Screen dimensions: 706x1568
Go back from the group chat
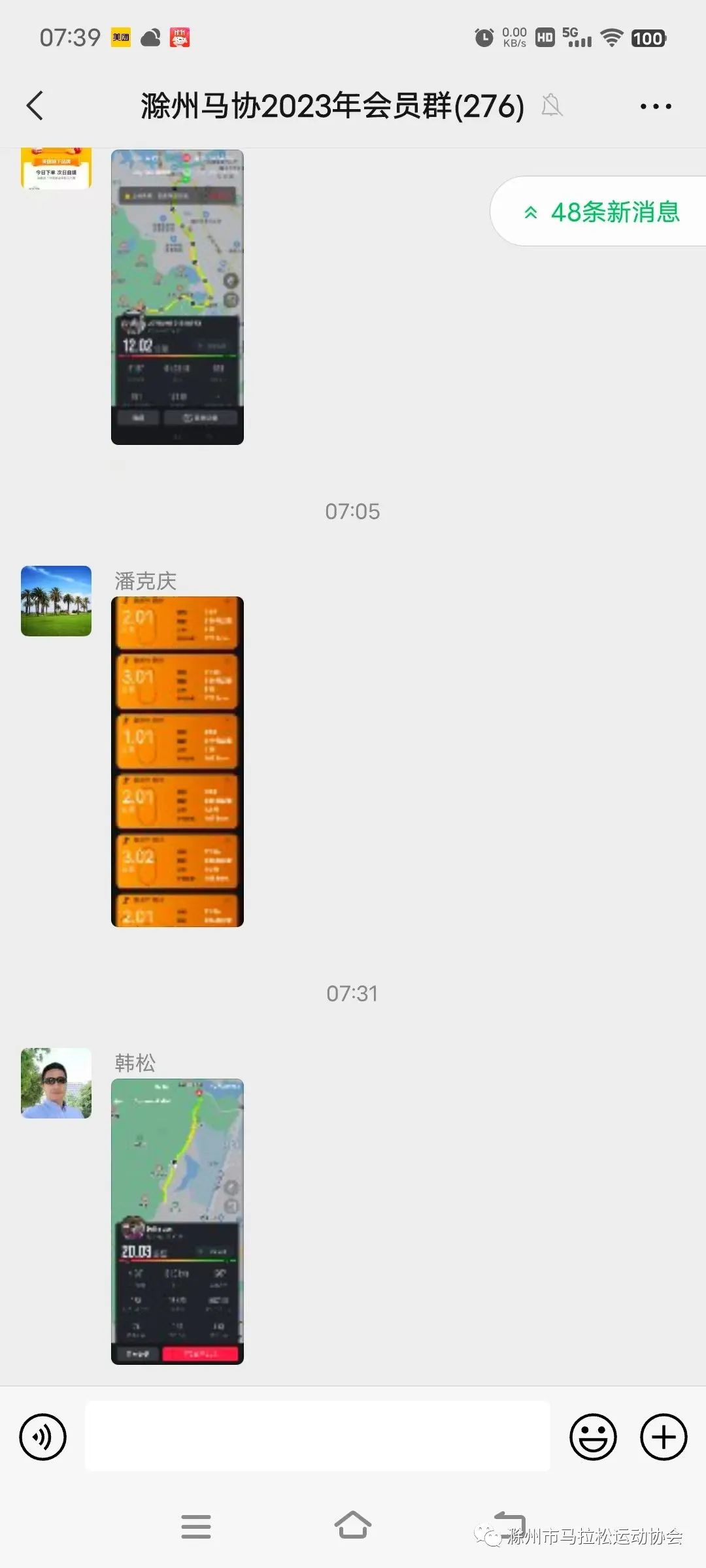pyautogui.click(x=35, y=106)
